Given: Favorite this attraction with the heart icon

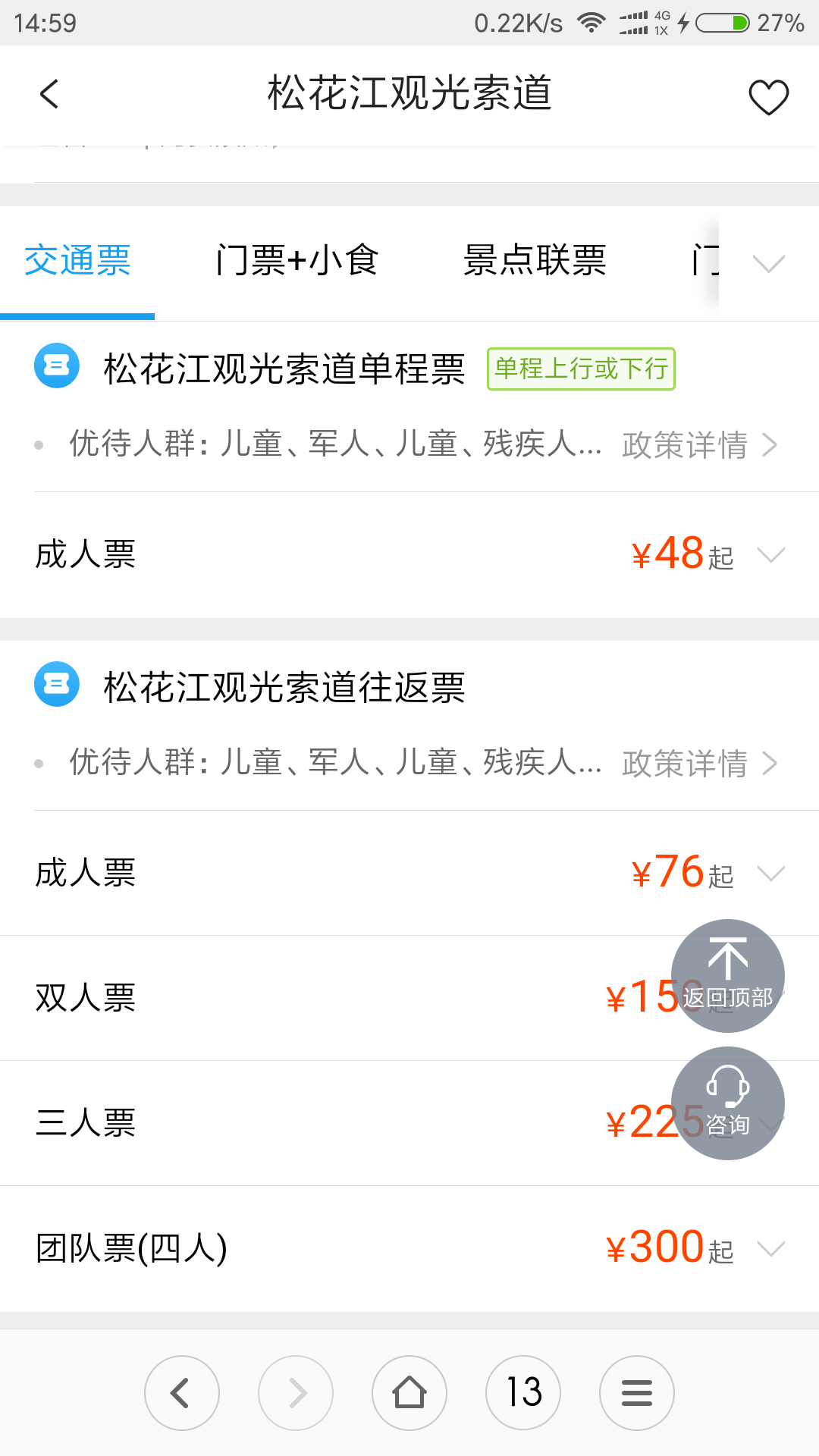Looking at the screenshot, I should pyautogui.click(x=768, y=97).
